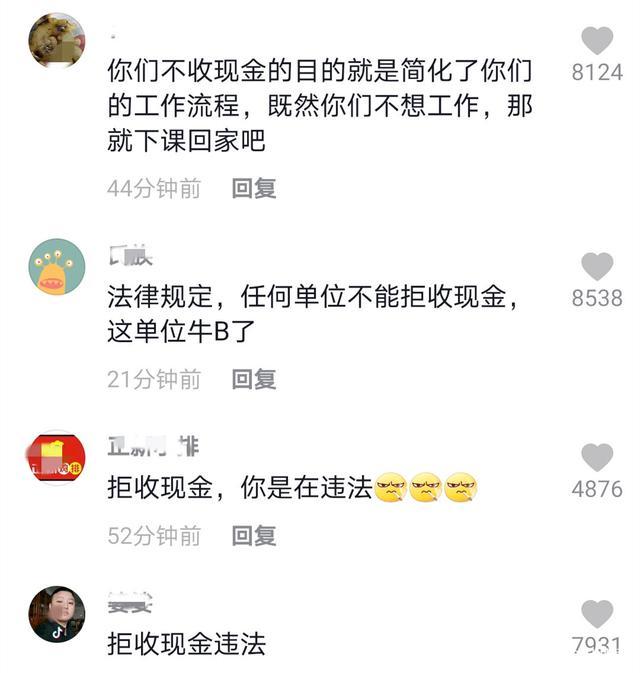Reply to the comment posted 52分钟前
The width and height of the screenshot is (640, 673).
click(254, 536)
